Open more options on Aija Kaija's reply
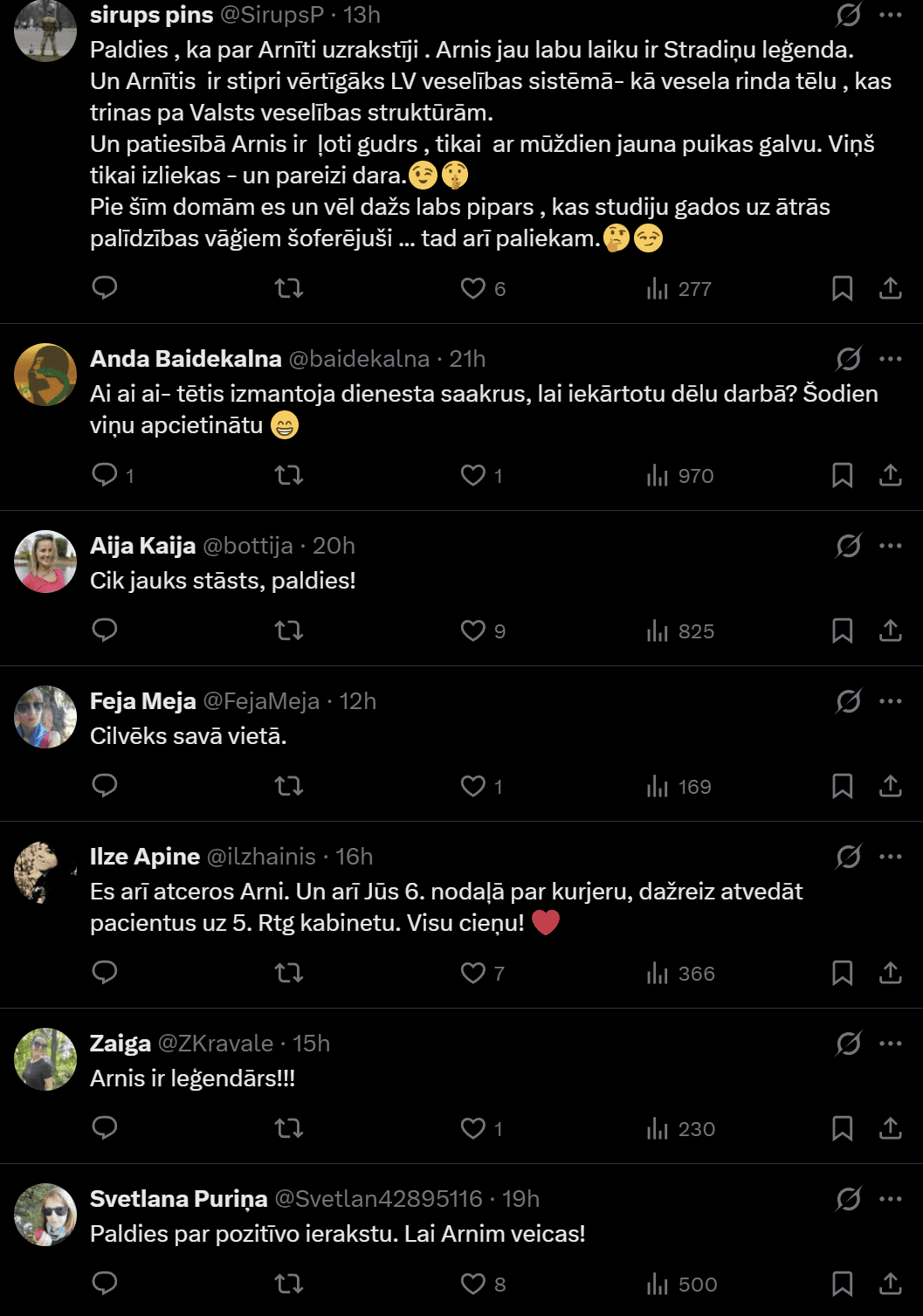 [891, 546]
